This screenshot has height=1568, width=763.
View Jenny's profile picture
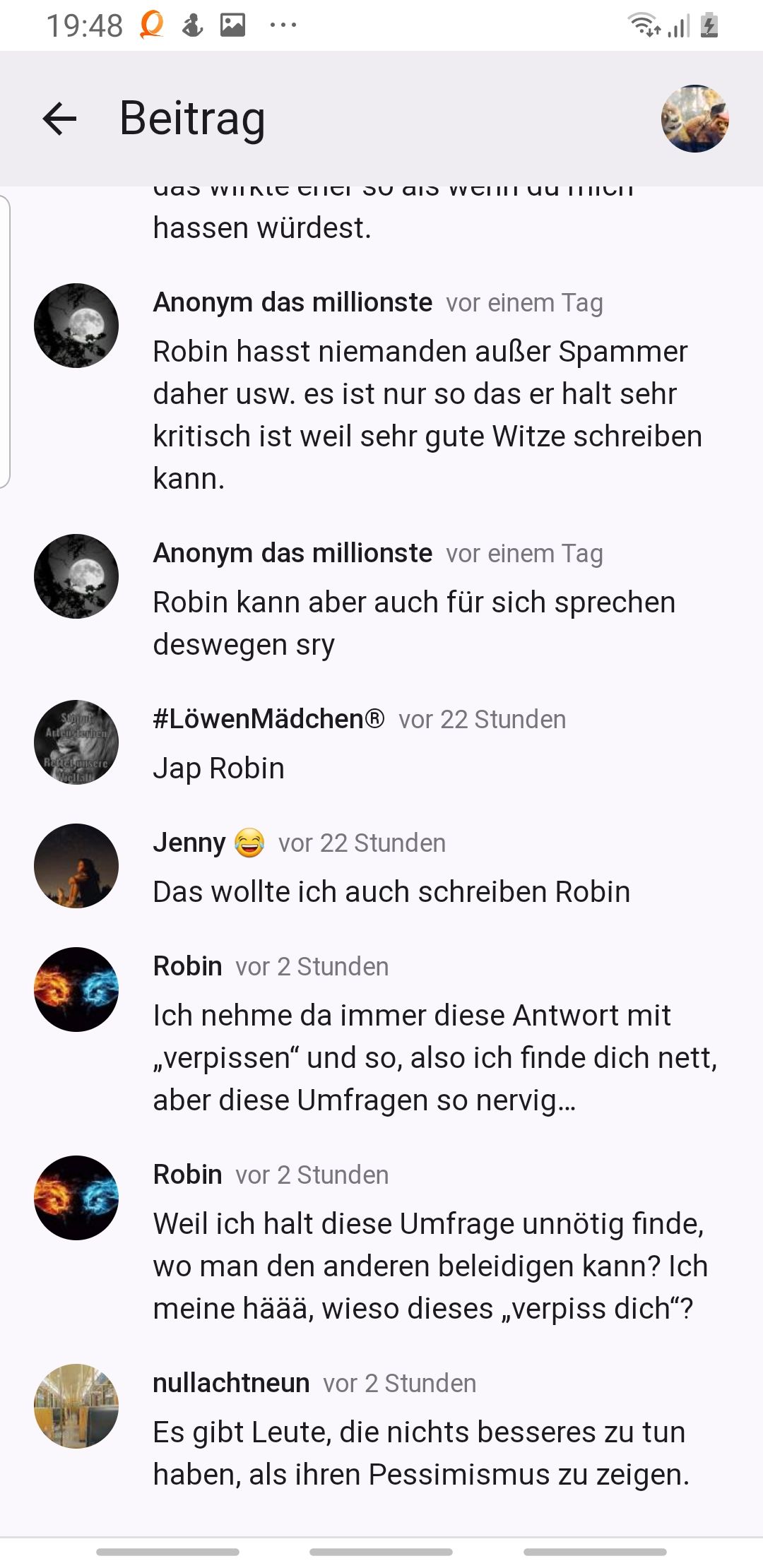pyautogui.click(x=76, y=866)
